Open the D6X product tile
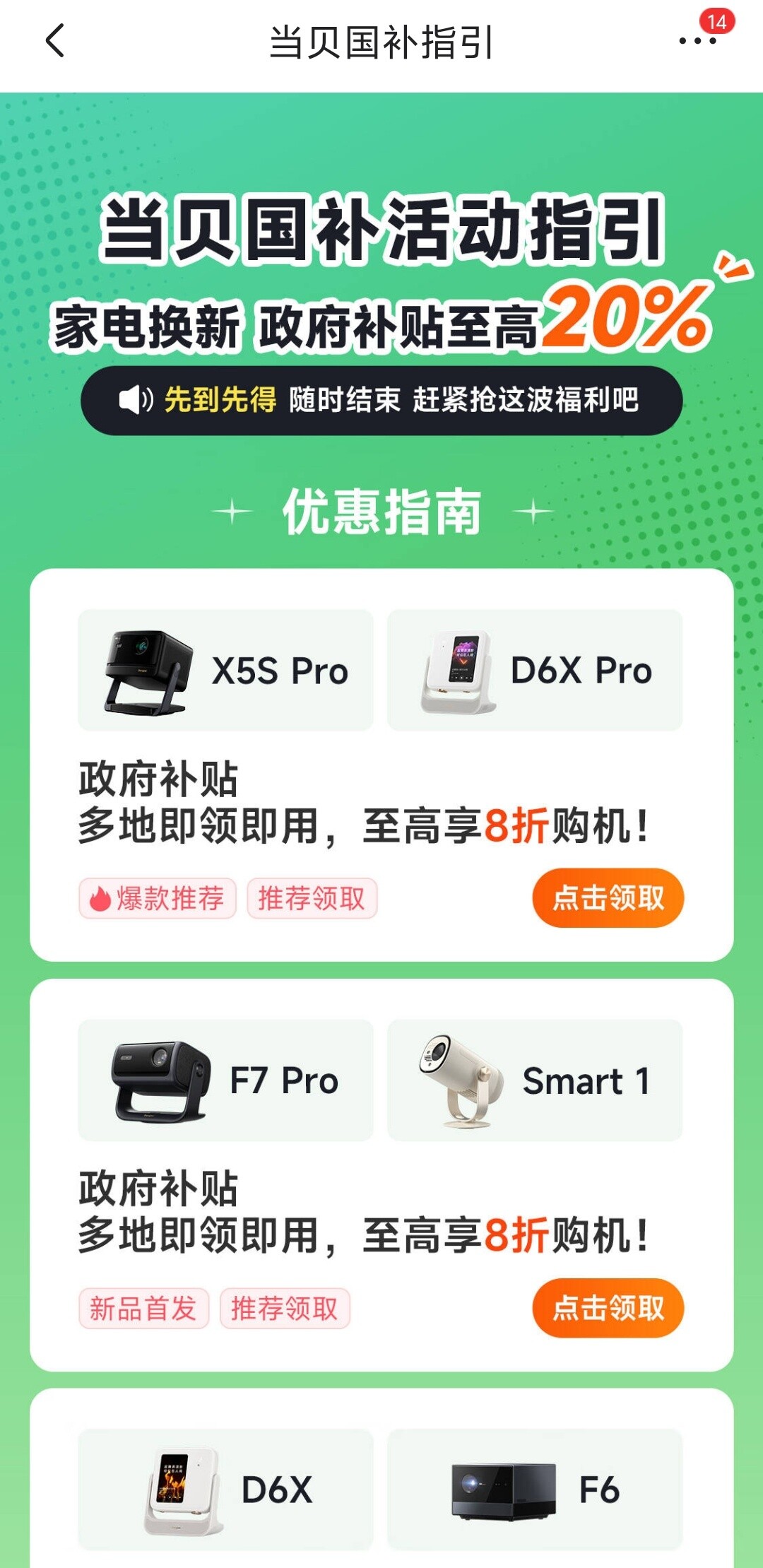 225,1490
